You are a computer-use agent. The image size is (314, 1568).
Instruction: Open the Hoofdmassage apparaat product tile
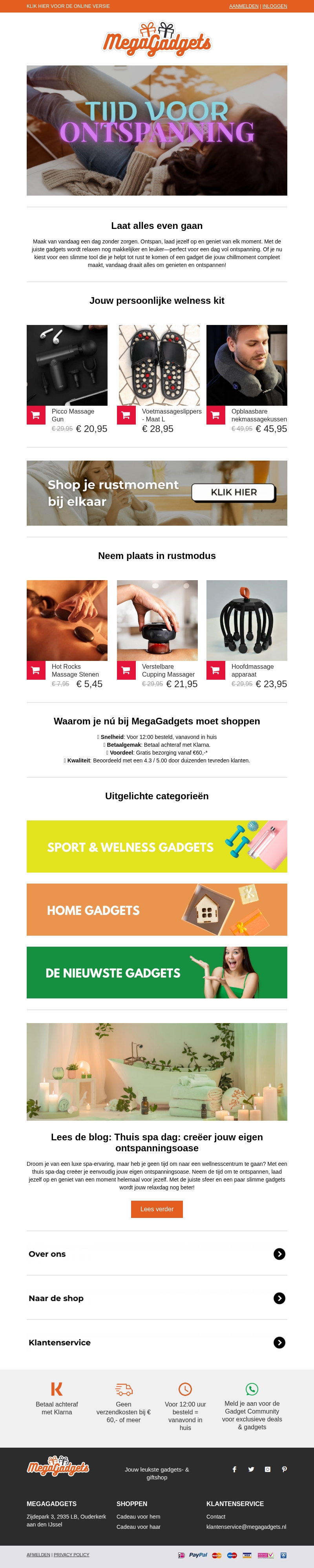tap(246, 620)
